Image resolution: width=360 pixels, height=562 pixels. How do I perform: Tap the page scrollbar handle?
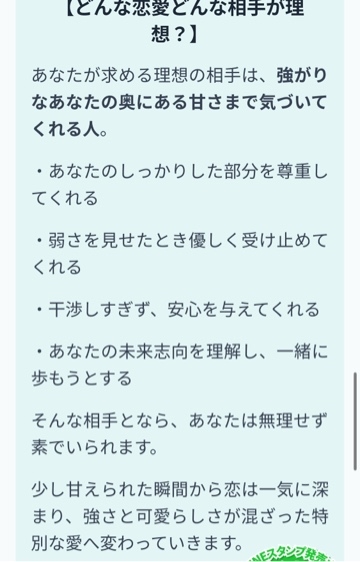[355, 421]
